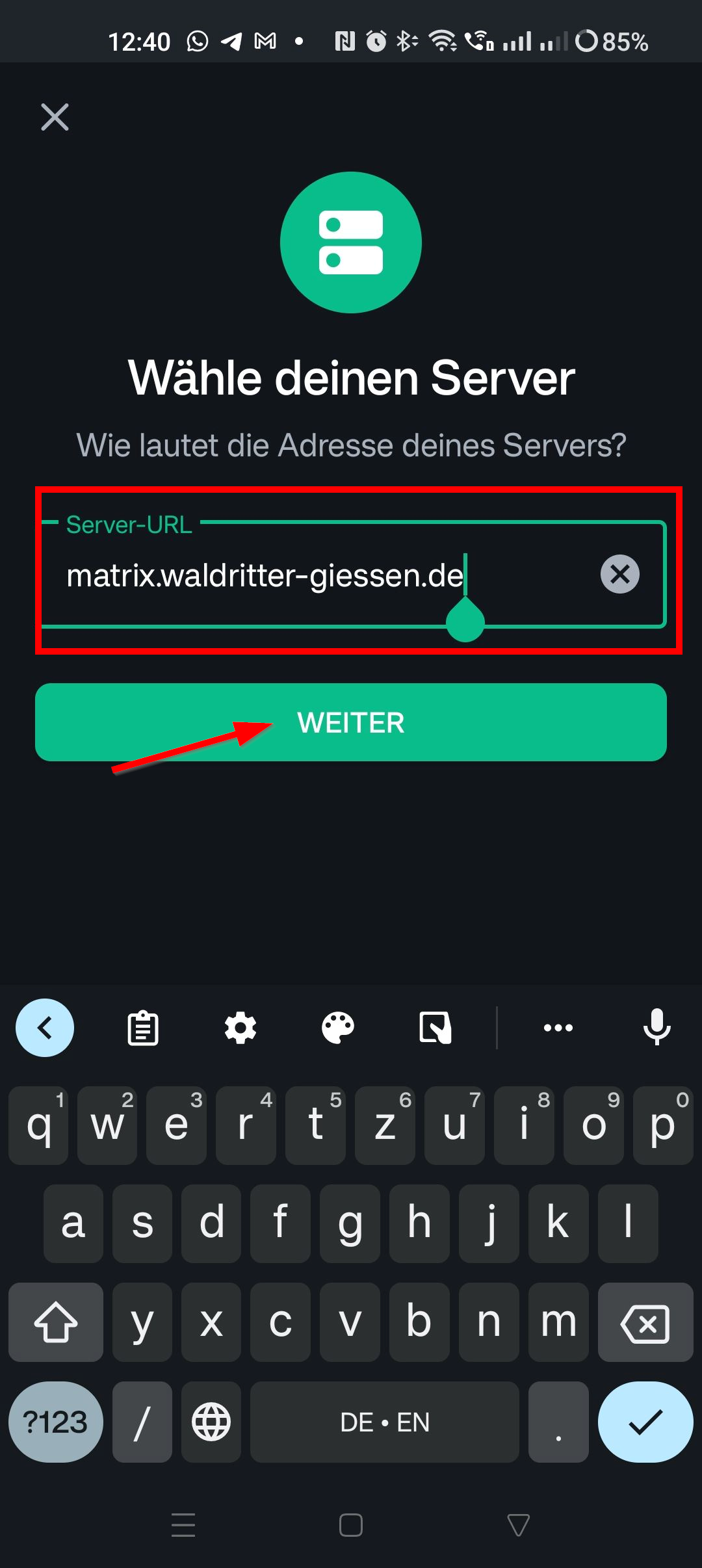Continue with the WEITER button
Screen dimensions: 702x1568
(351, 722)
